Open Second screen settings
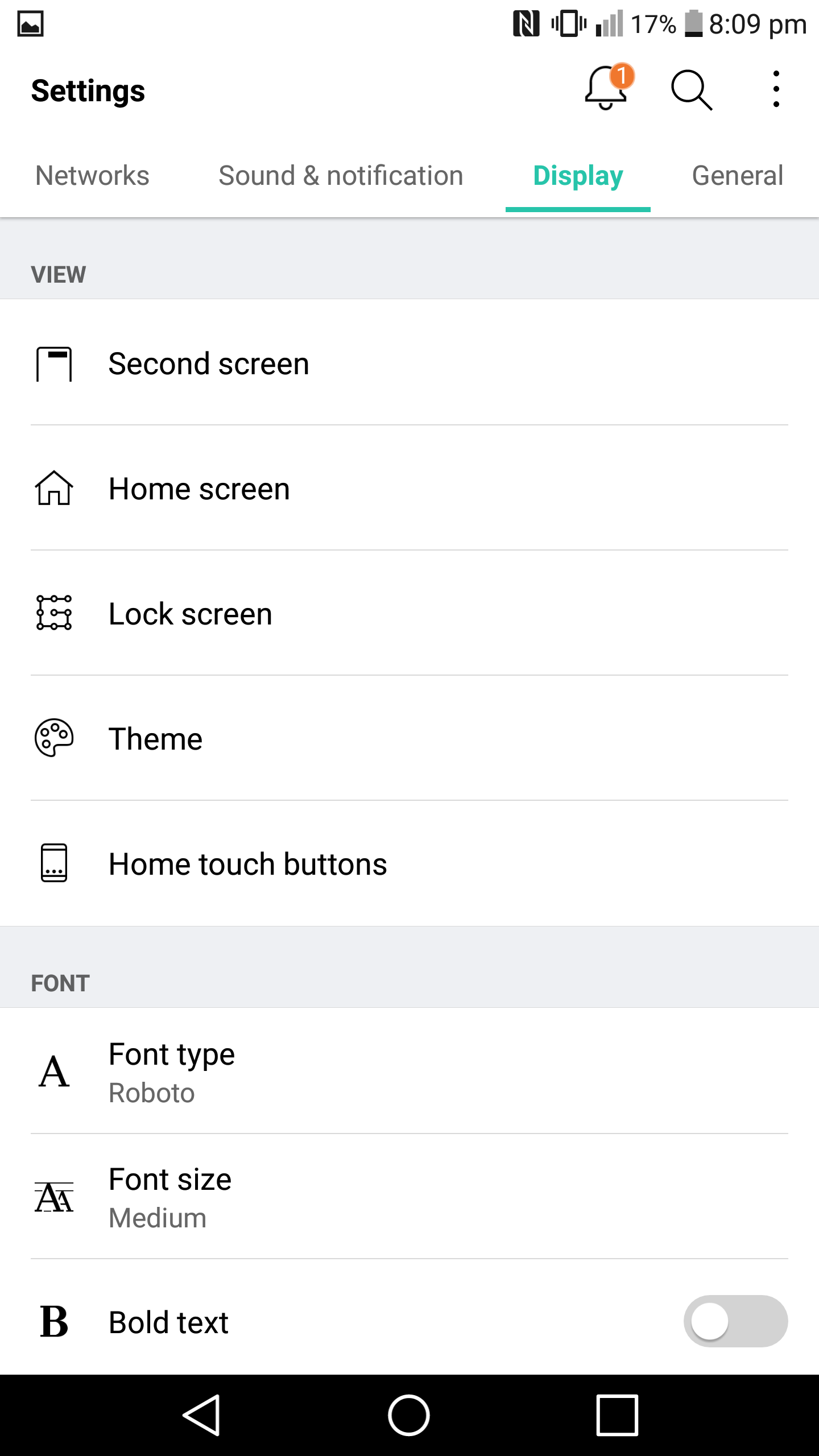The width and height of the screenshot is (819, 1456). (409, 363)
